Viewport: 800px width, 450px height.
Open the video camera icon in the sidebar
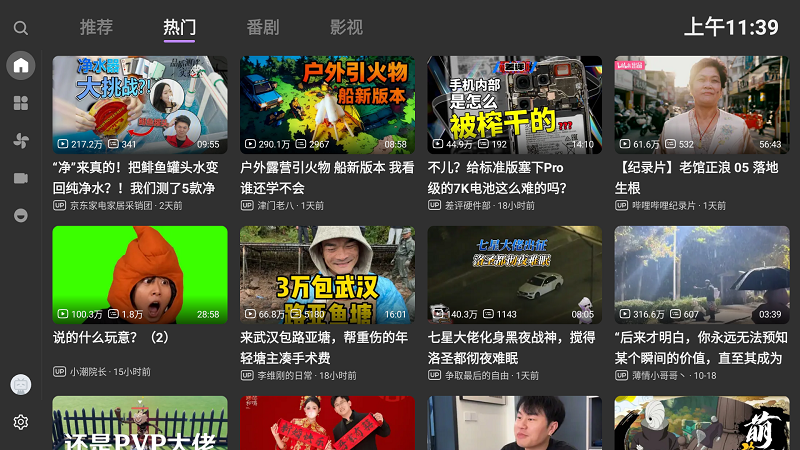[x=21, y=178]
